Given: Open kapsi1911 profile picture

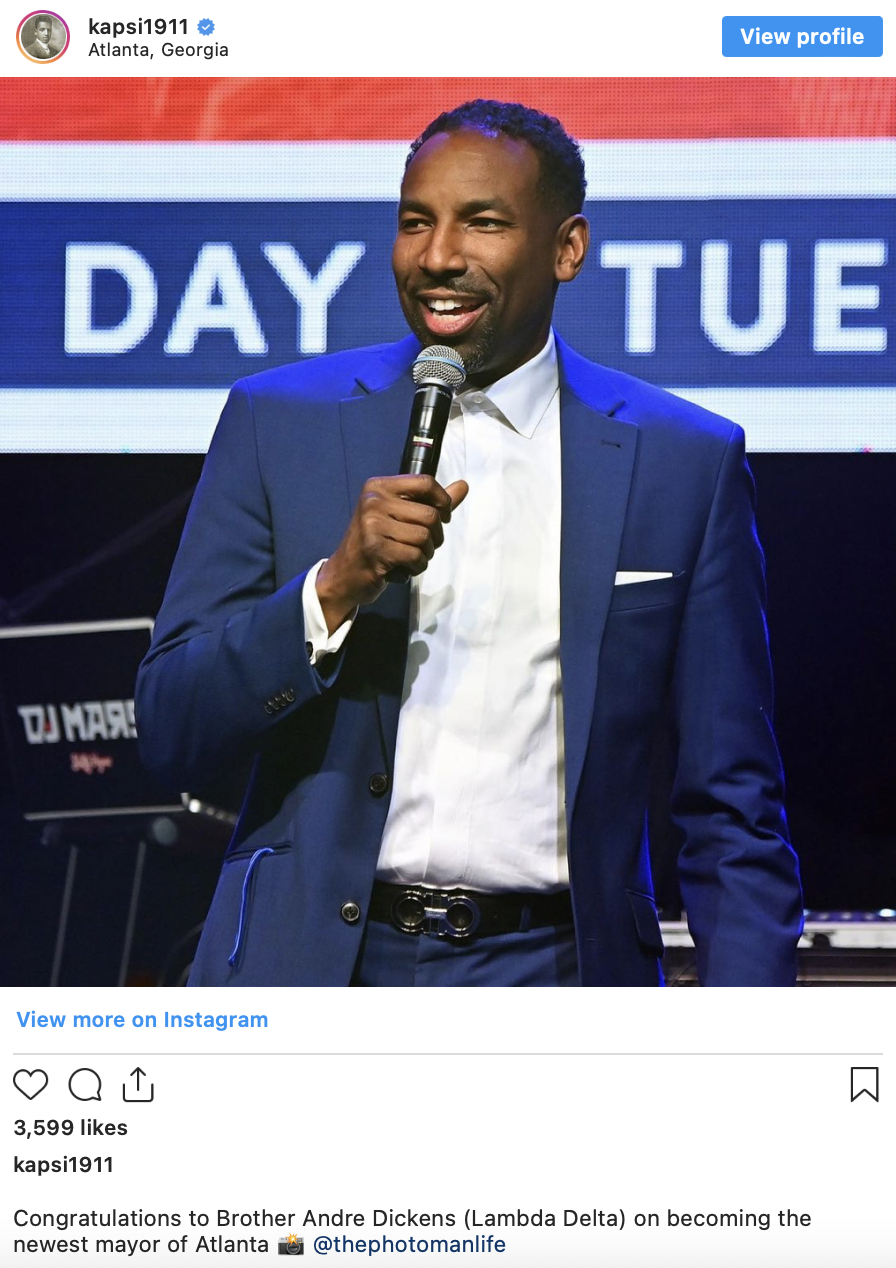Looking at the screenshot, I should [43, 37].
